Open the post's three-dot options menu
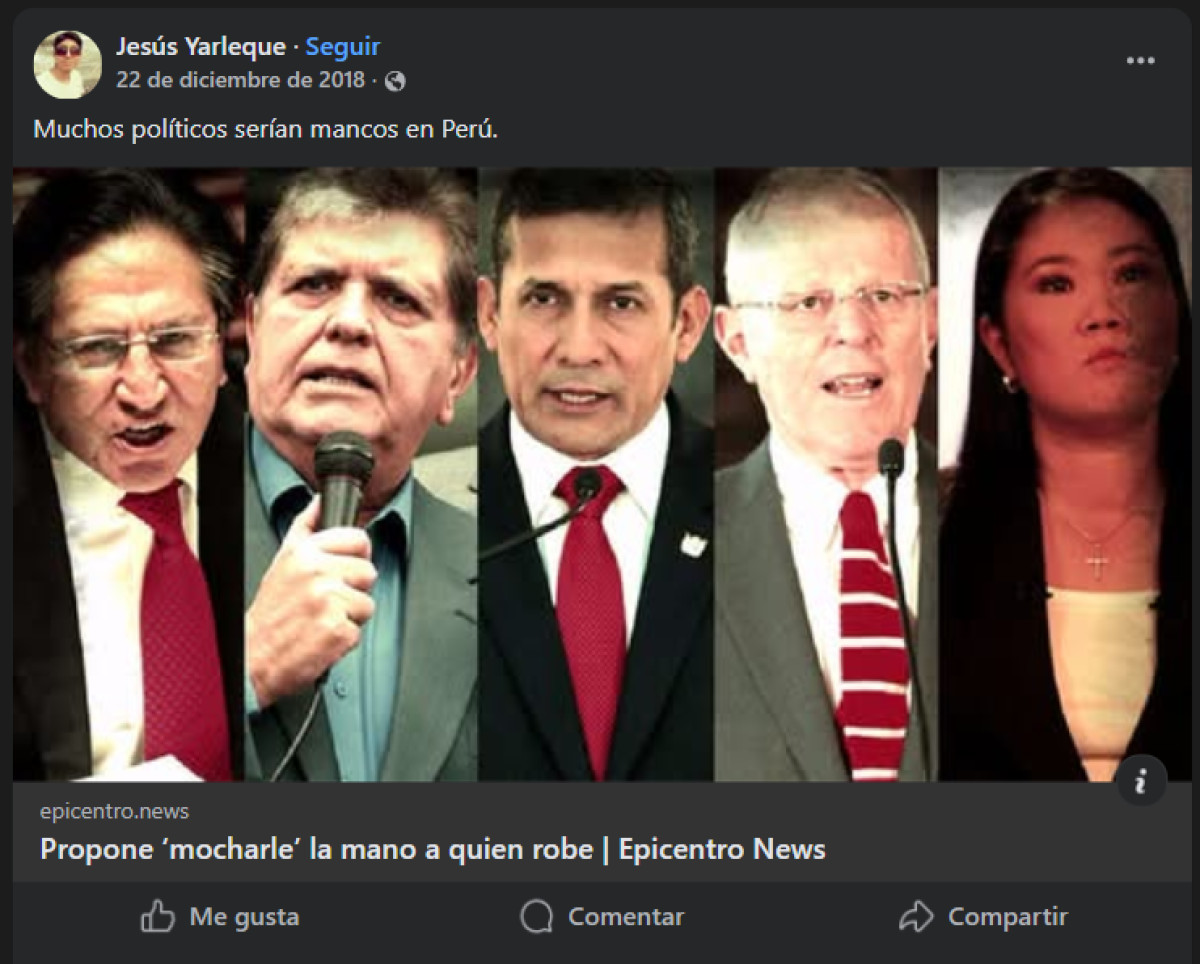1200x964 pixels. (1140, 61)
